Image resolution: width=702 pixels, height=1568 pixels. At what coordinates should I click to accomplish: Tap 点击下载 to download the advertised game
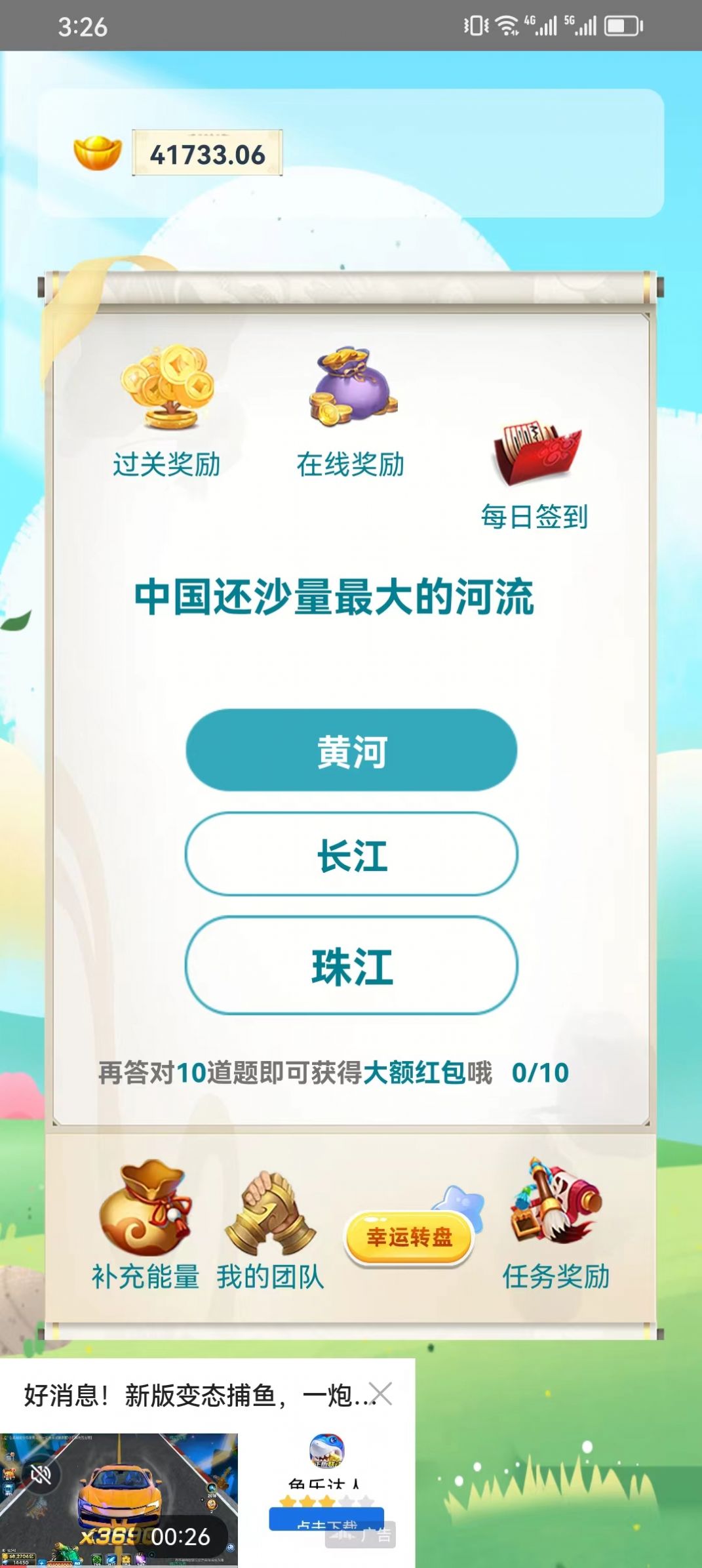[326, 1520]
